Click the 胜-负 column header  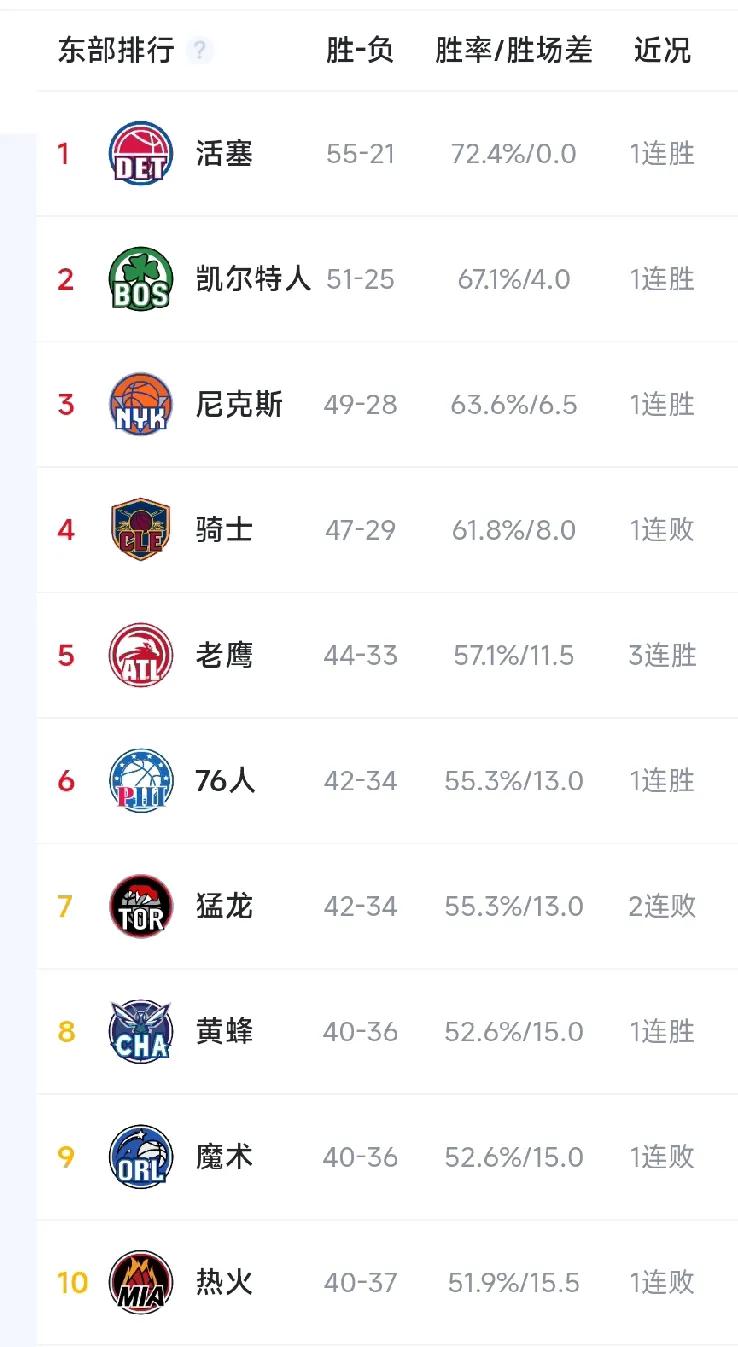click(357, 48)
